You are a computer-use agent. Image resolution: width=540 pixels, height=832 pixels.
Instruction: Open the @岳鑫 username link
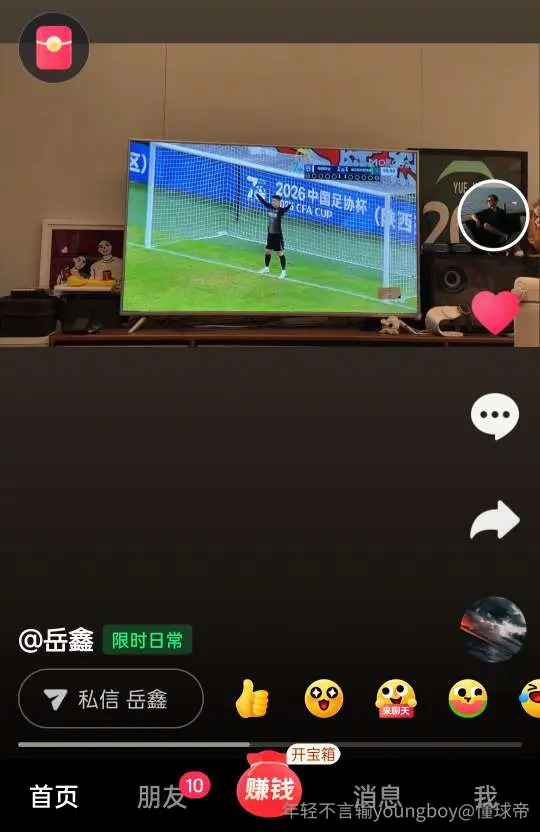coord(56,640)
